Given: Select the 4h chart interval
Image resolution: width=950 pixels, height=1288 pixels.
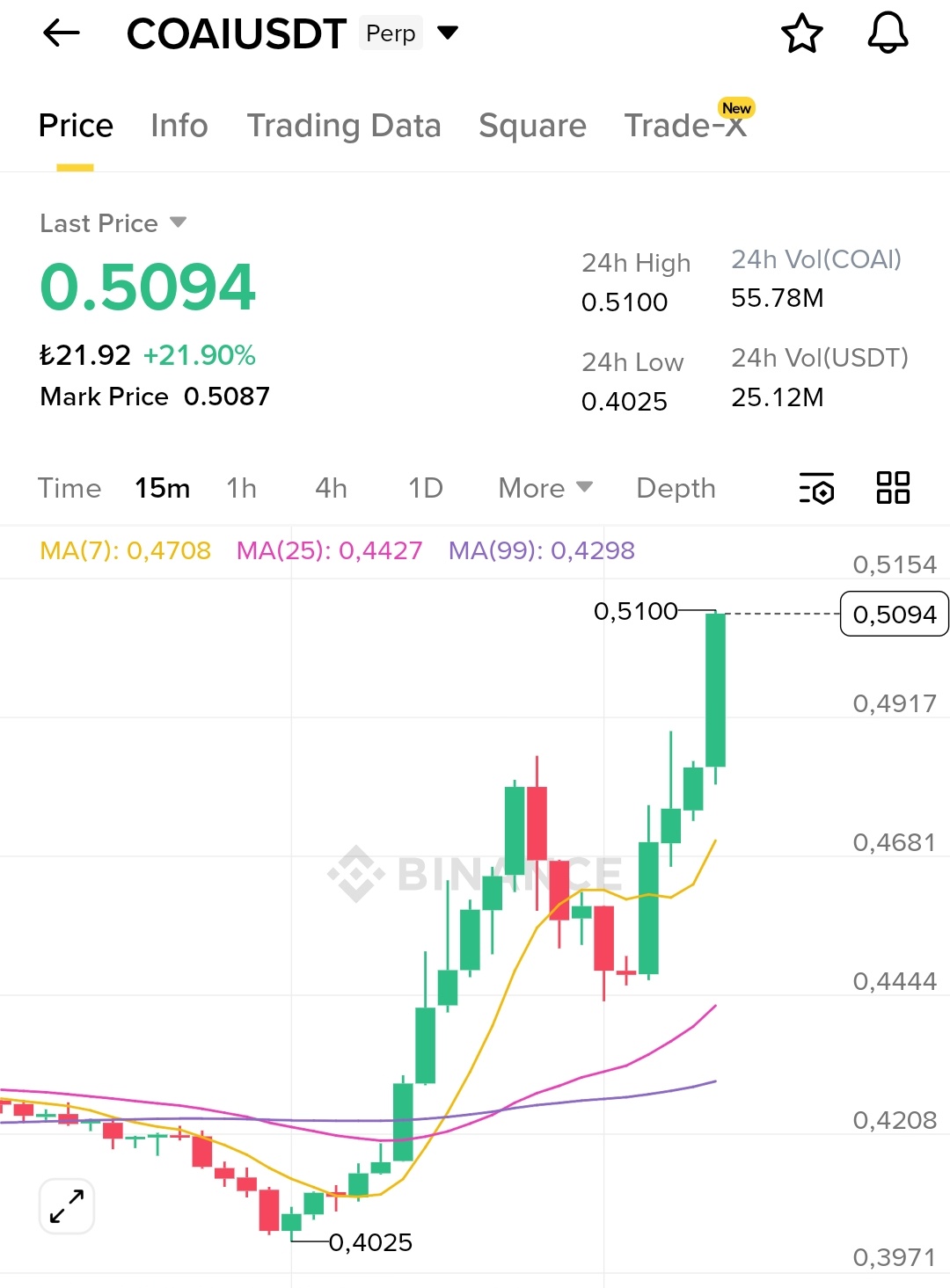Looking at the screenshot, I should [331, 488].
